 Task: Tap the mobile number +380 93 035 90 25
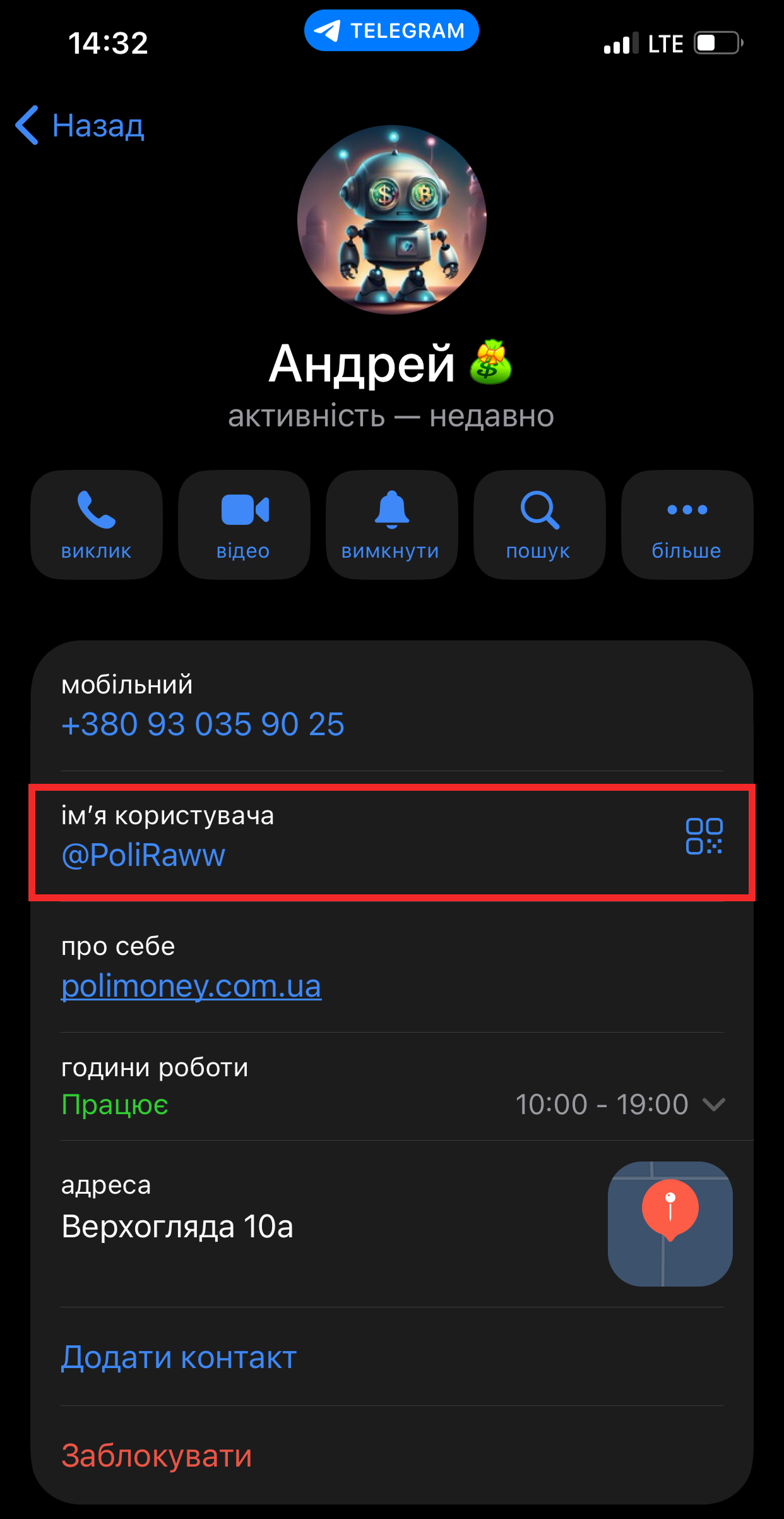(x=203, y=724)
